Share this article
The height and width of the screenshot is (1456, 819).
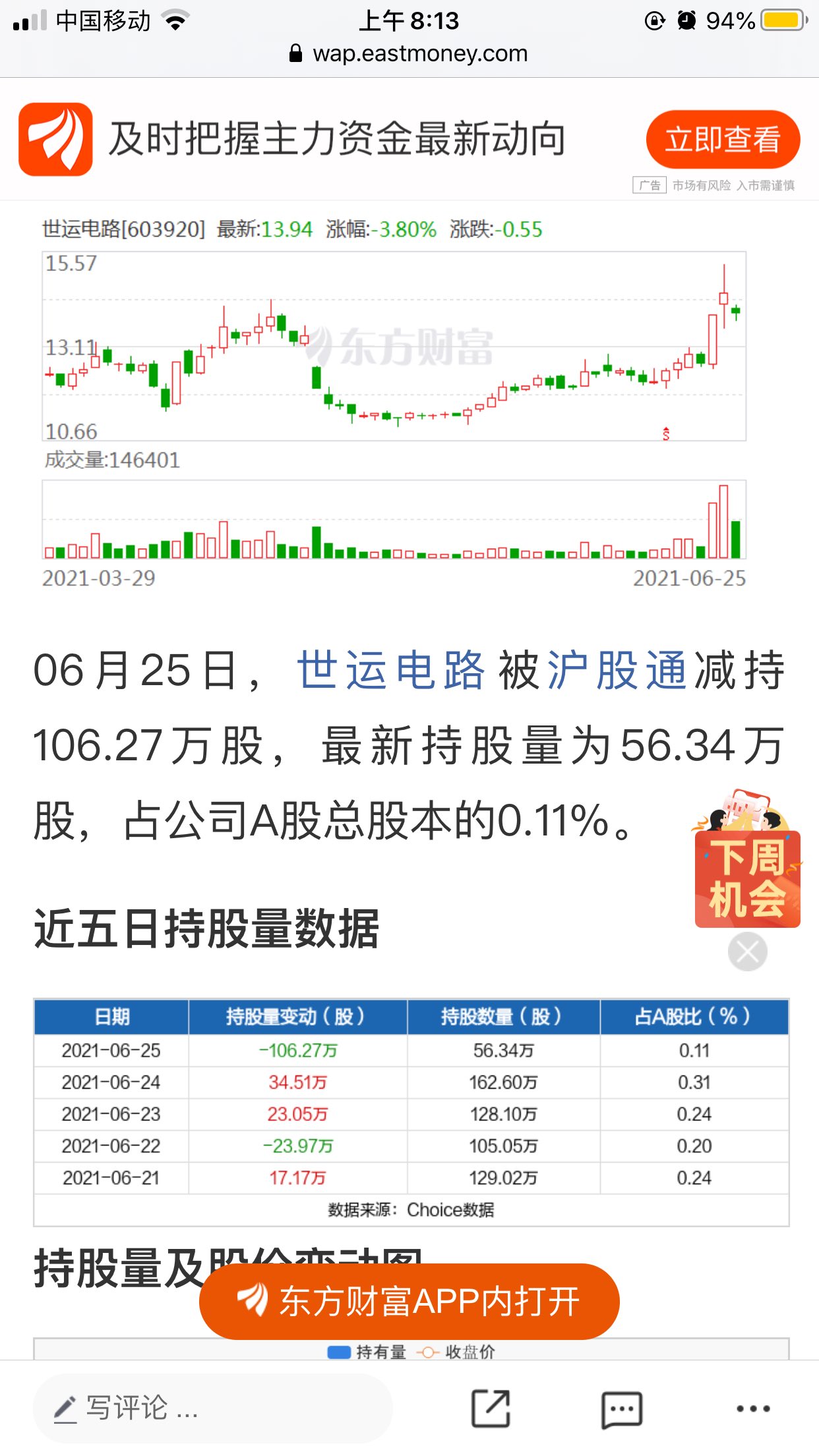click(x=491, y=1409)
